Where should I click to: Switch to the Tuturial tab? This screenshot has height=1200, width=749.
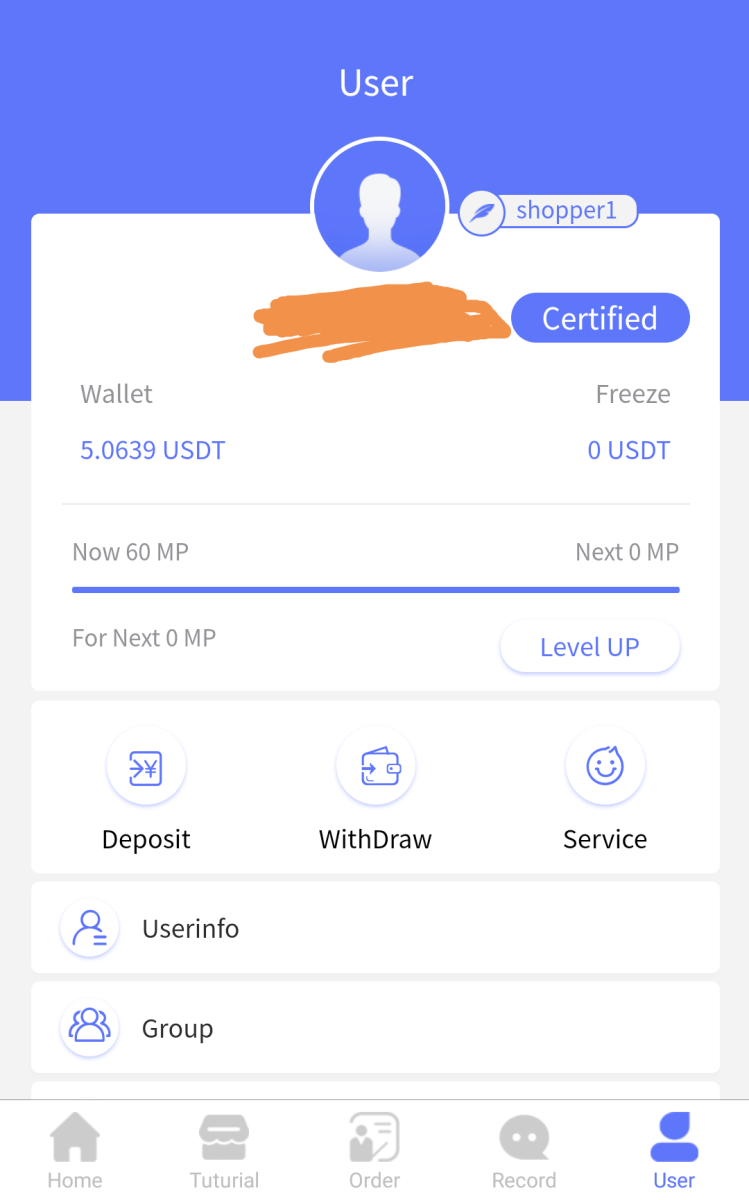224,1150
